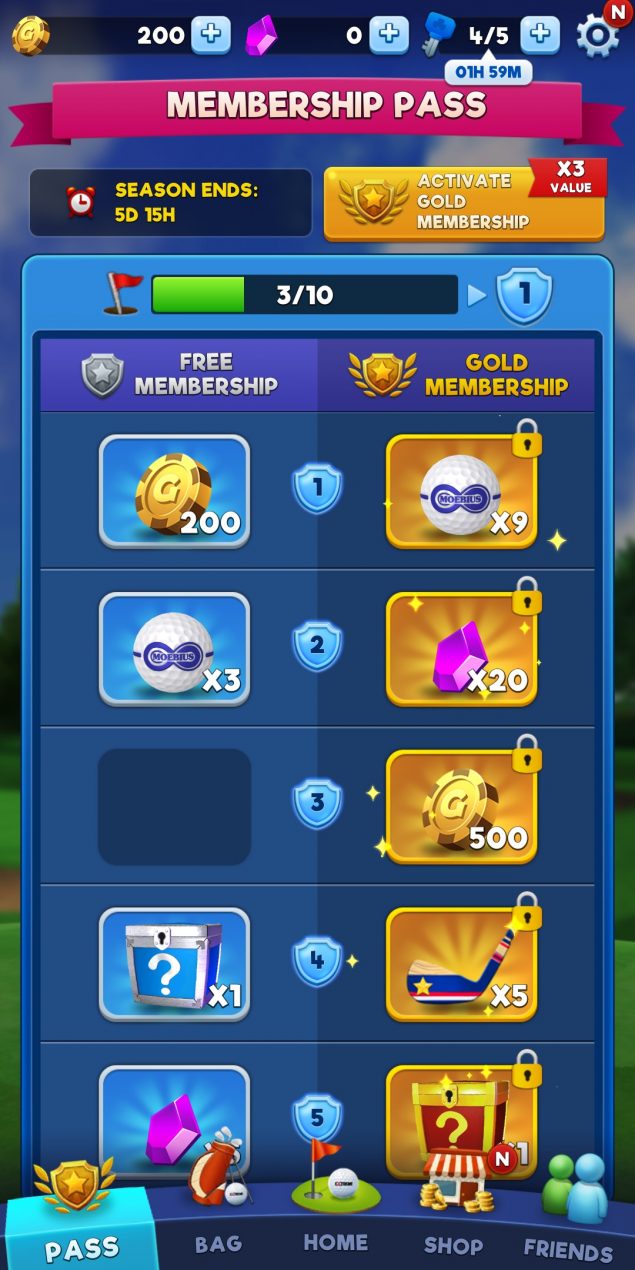The image size is (635, 1270).
Task: Switch to the Friends tab
Action: coord(570,1210)
